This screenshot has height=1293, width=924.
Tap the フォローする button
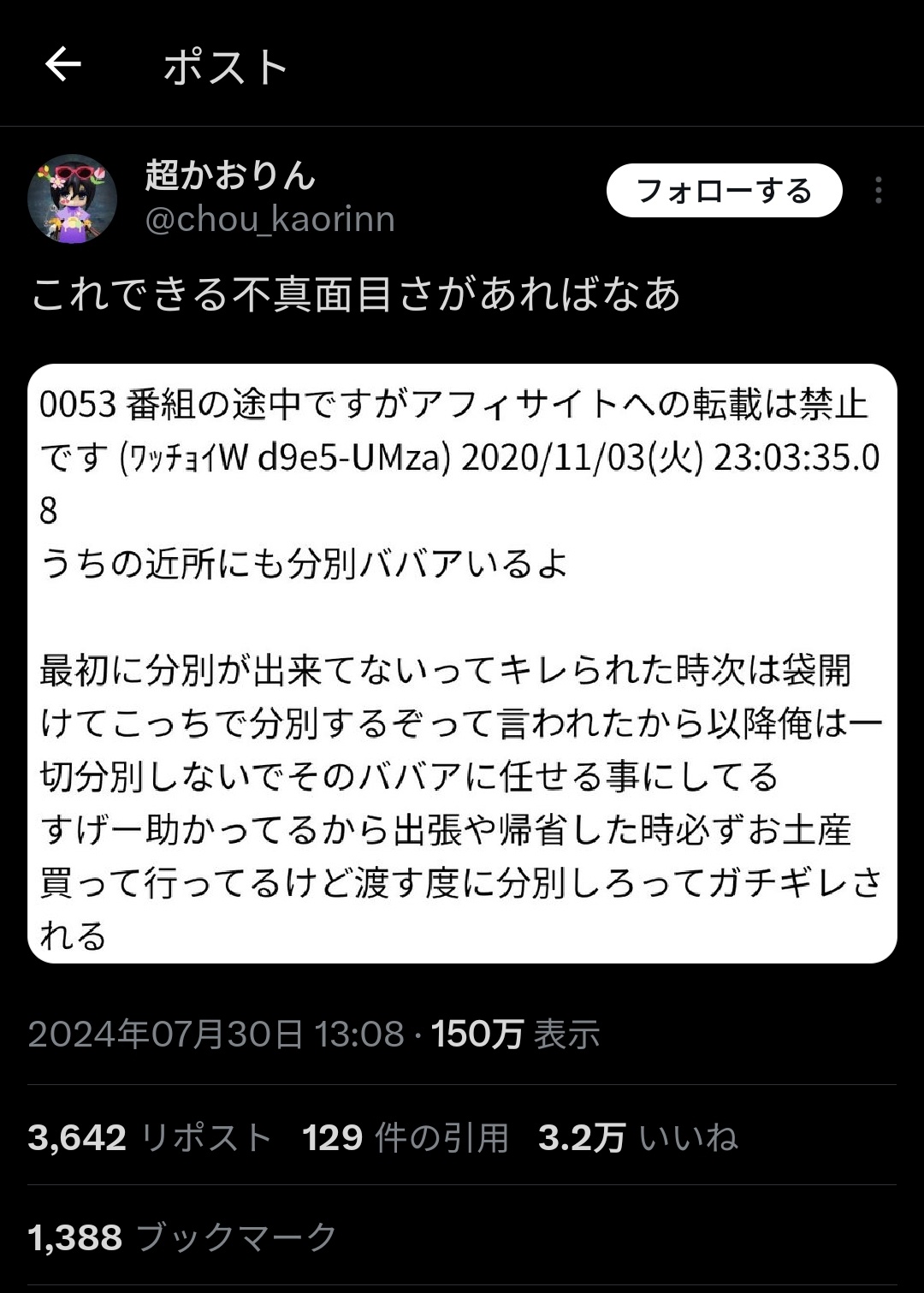(x=724, y=190)
